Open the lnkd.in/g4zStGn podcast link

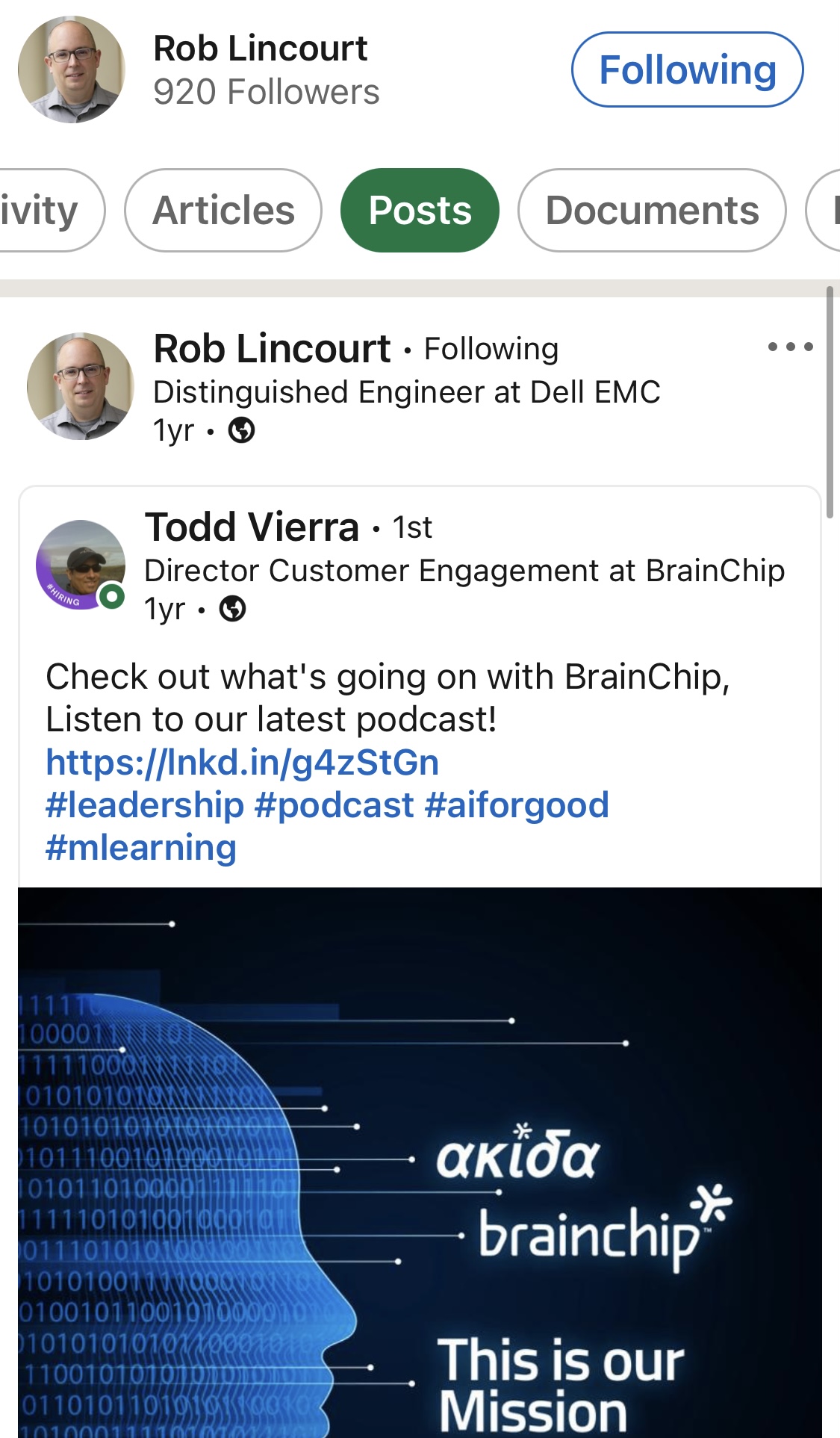coord(242,763)
